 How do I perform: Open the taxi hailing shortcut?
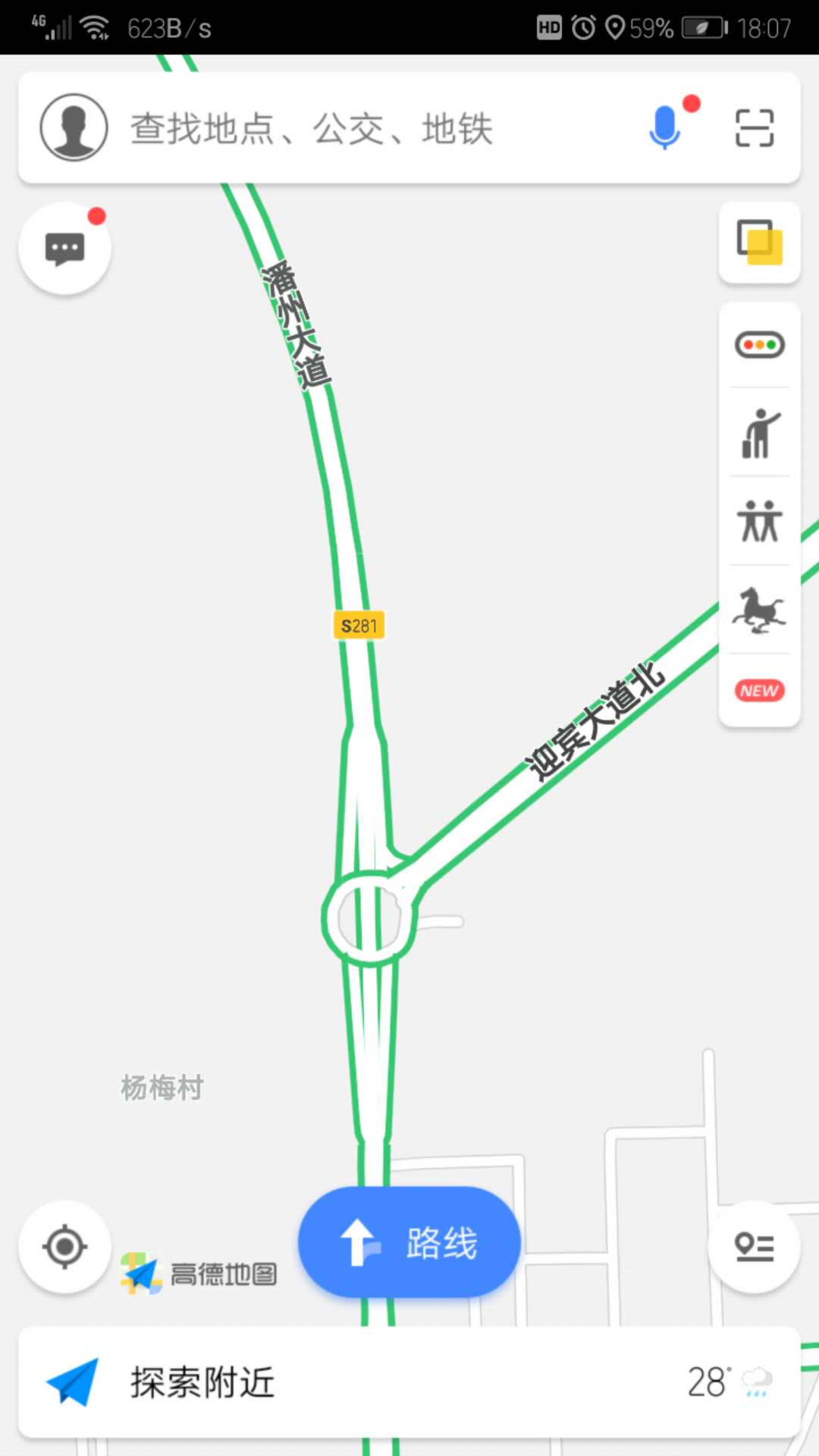click(x=759, y=433)
